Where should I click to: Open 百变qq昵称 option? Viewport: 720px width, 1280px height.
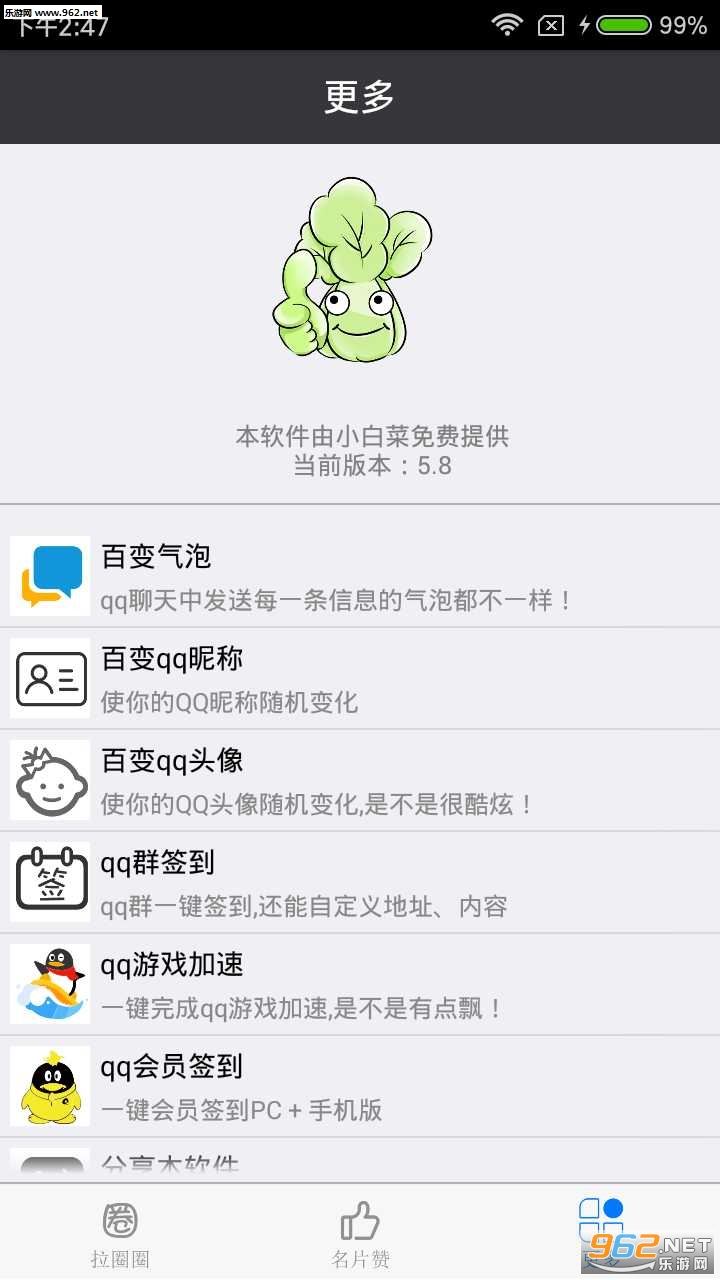click(360, 679)
